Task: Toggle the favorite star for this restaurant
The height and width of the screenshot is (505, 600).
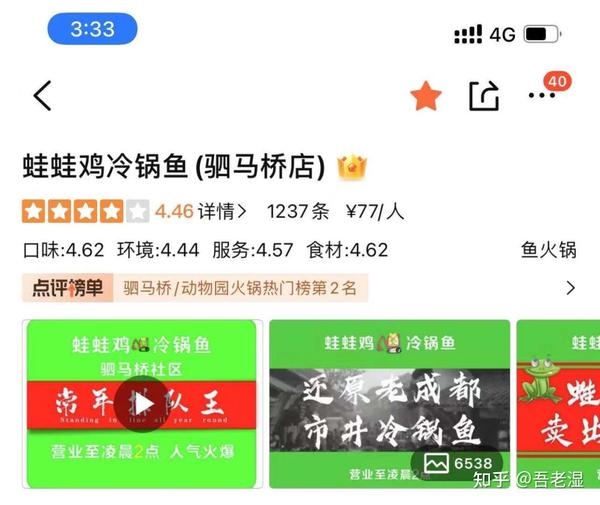Action: click(426, 96)
